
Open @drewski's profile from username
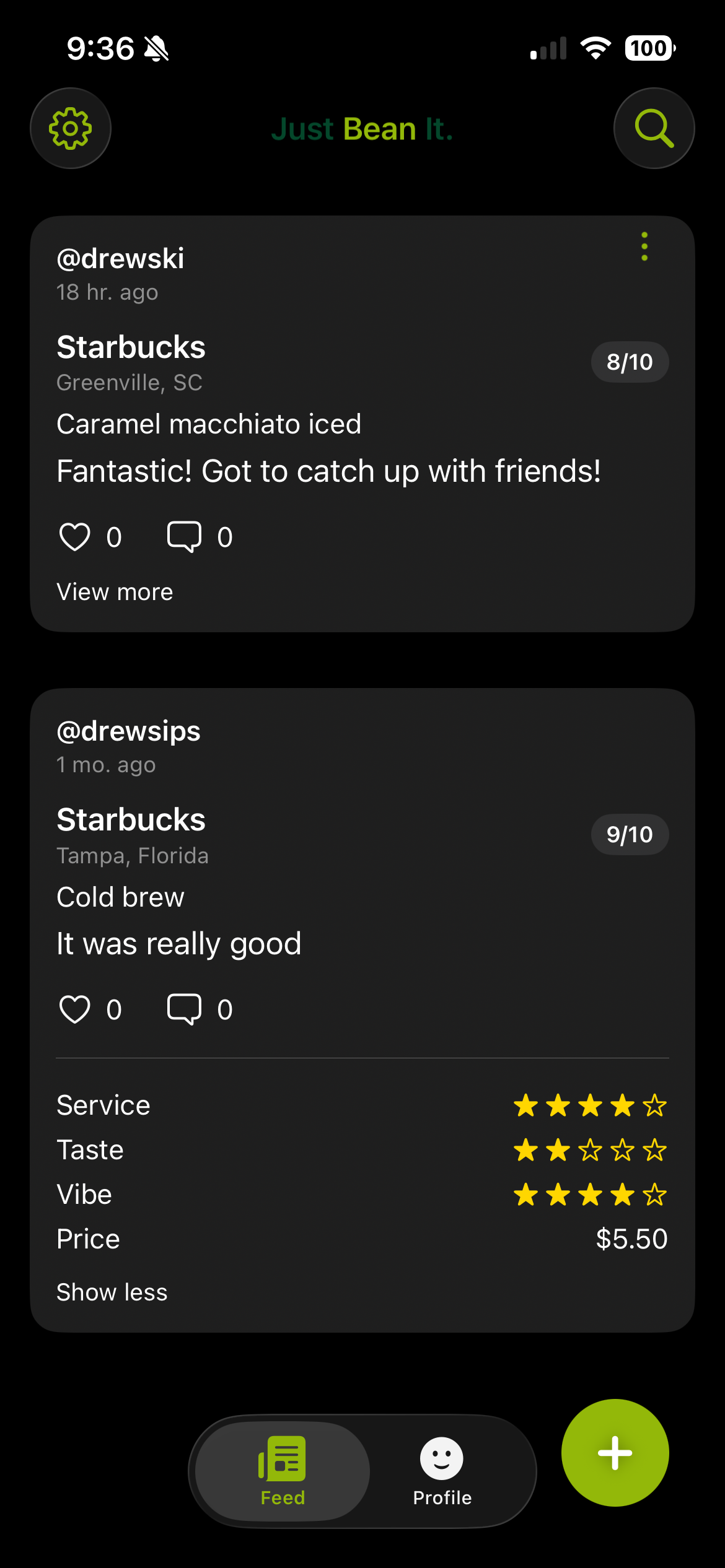pos(120,258)
